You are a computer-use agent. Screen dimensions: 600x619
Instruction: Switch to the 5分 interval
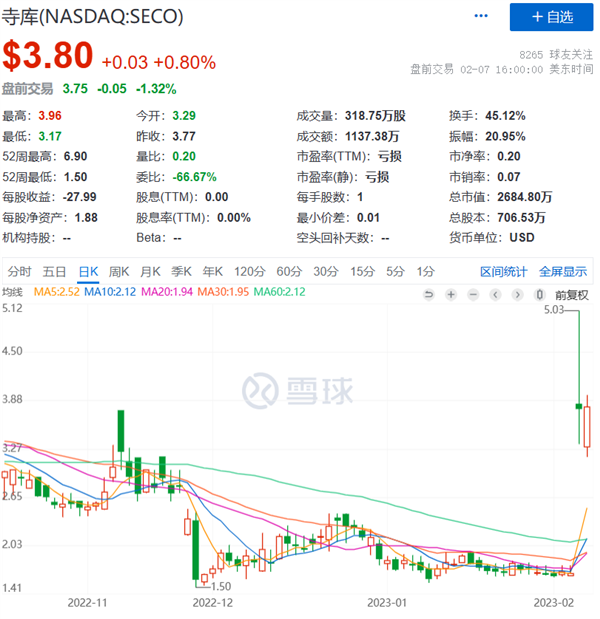[x=396, y=271]
